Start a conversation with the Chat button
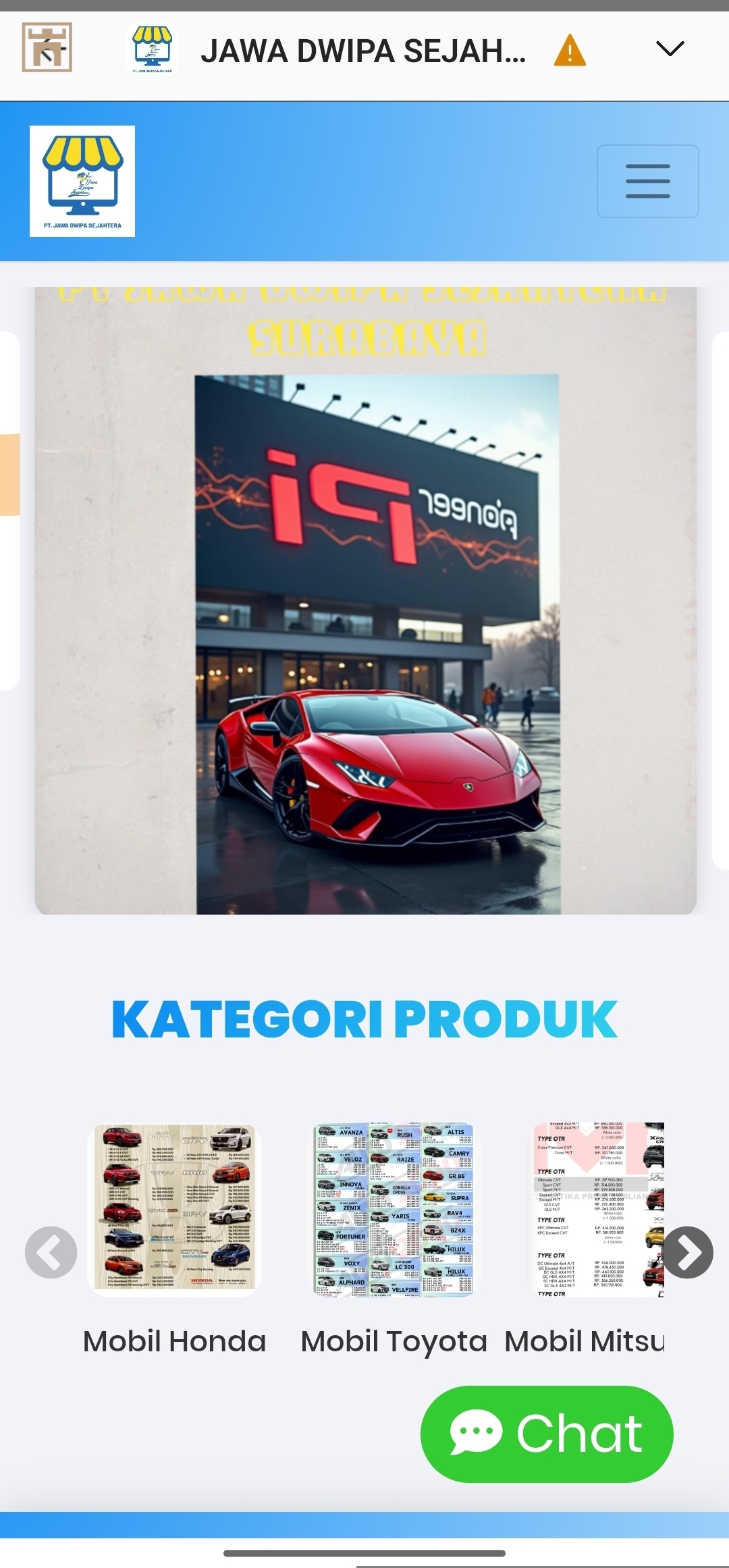 (x=547, y=1434)
